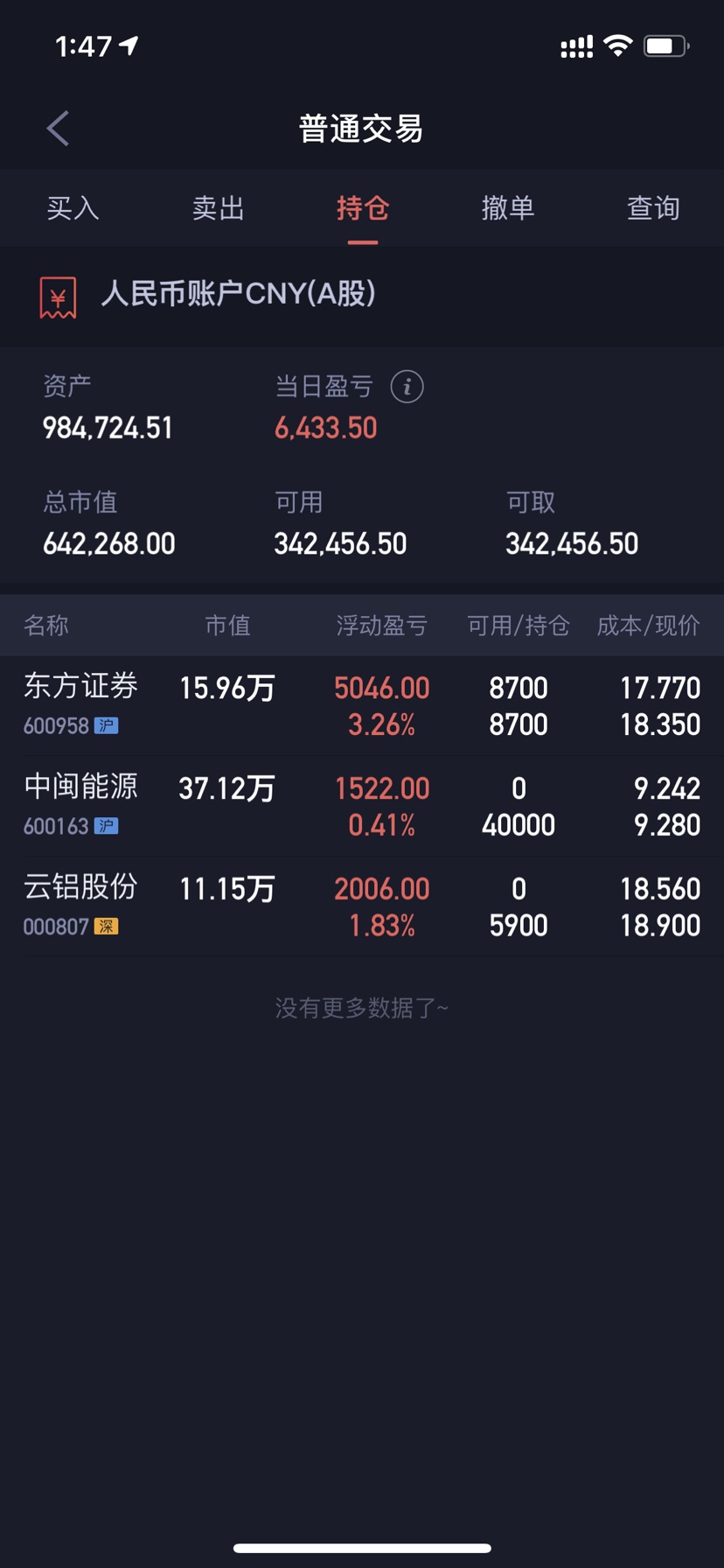Open the 查询 tab
Viewport: 724px width, 1568px height.
pyautogui.click(x=652, y=208)
